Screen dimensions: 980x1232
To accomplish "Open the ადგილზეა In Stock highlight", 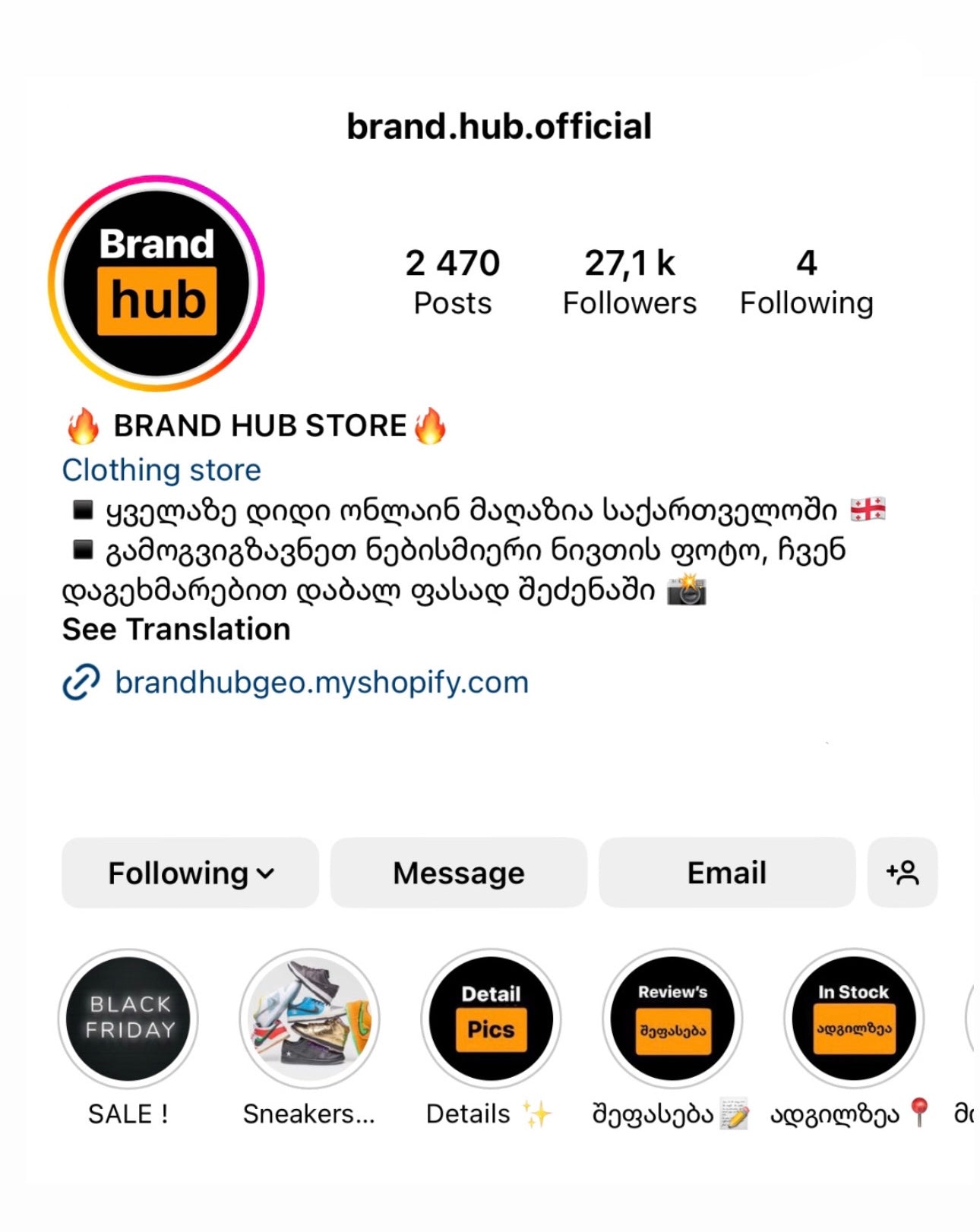I will click(853, 1019).
